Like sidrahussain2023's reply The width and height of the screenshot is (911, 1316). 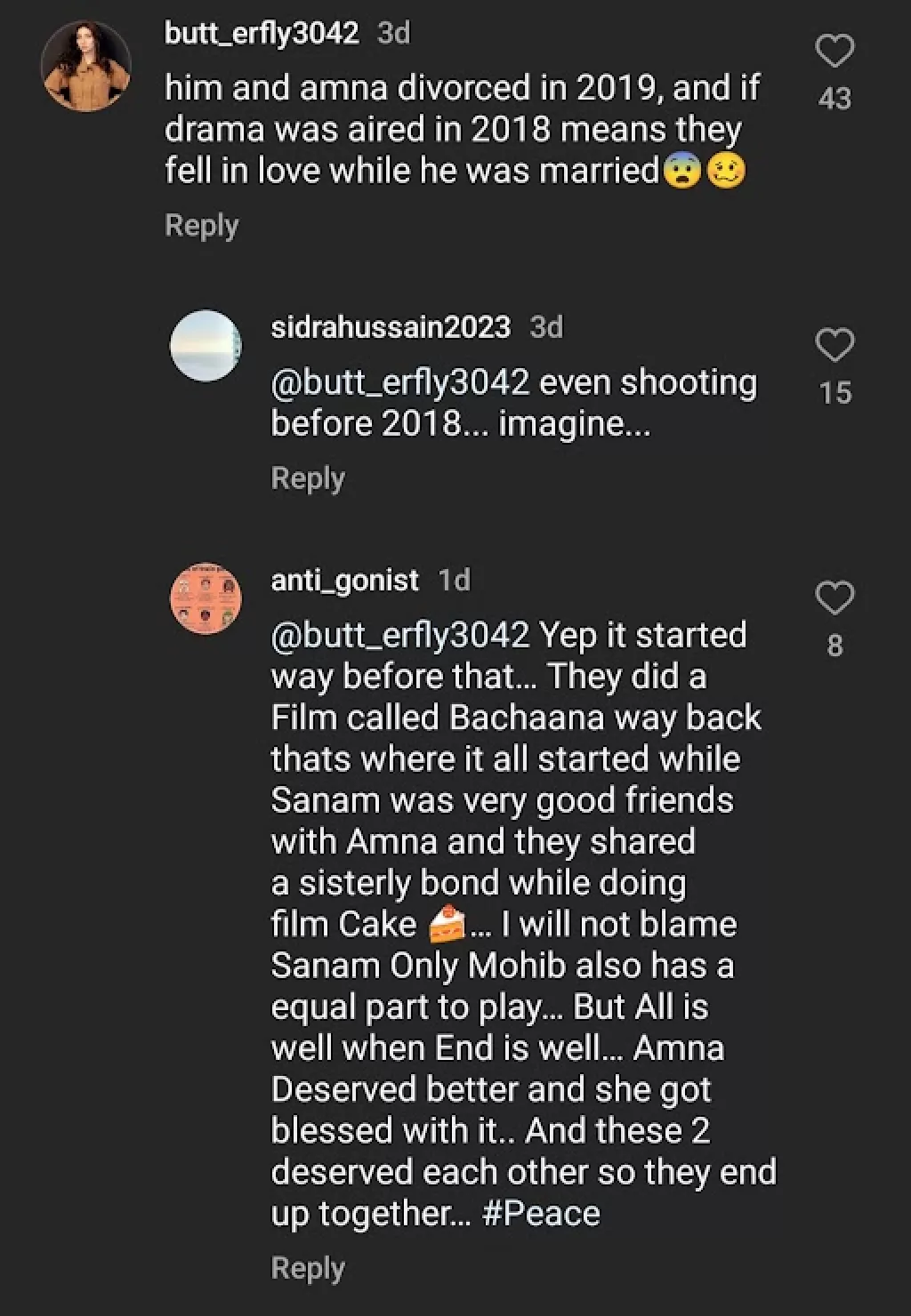click(x=834, y=345)
